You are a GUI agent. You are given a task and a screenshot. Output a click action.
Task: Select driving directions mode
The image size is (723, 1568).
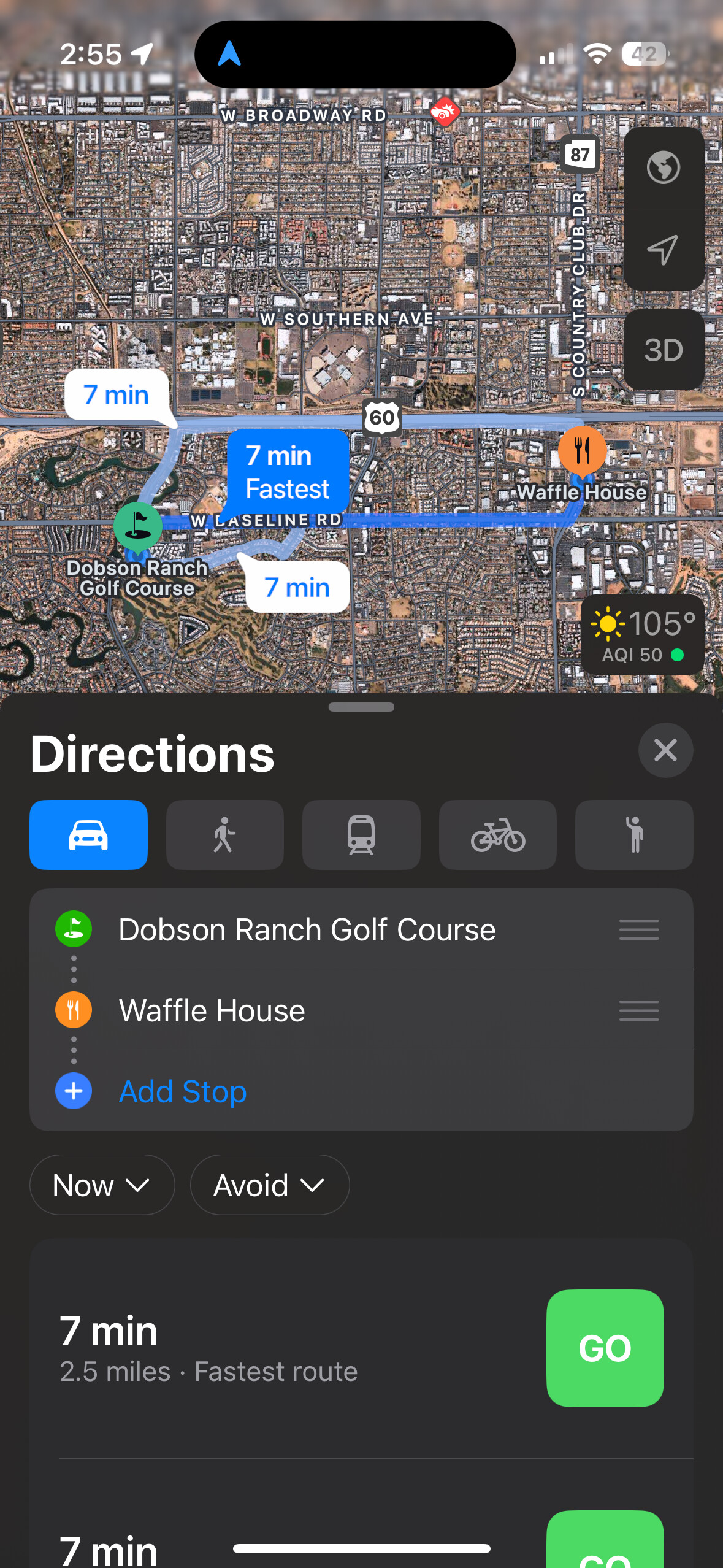(88, 835)
